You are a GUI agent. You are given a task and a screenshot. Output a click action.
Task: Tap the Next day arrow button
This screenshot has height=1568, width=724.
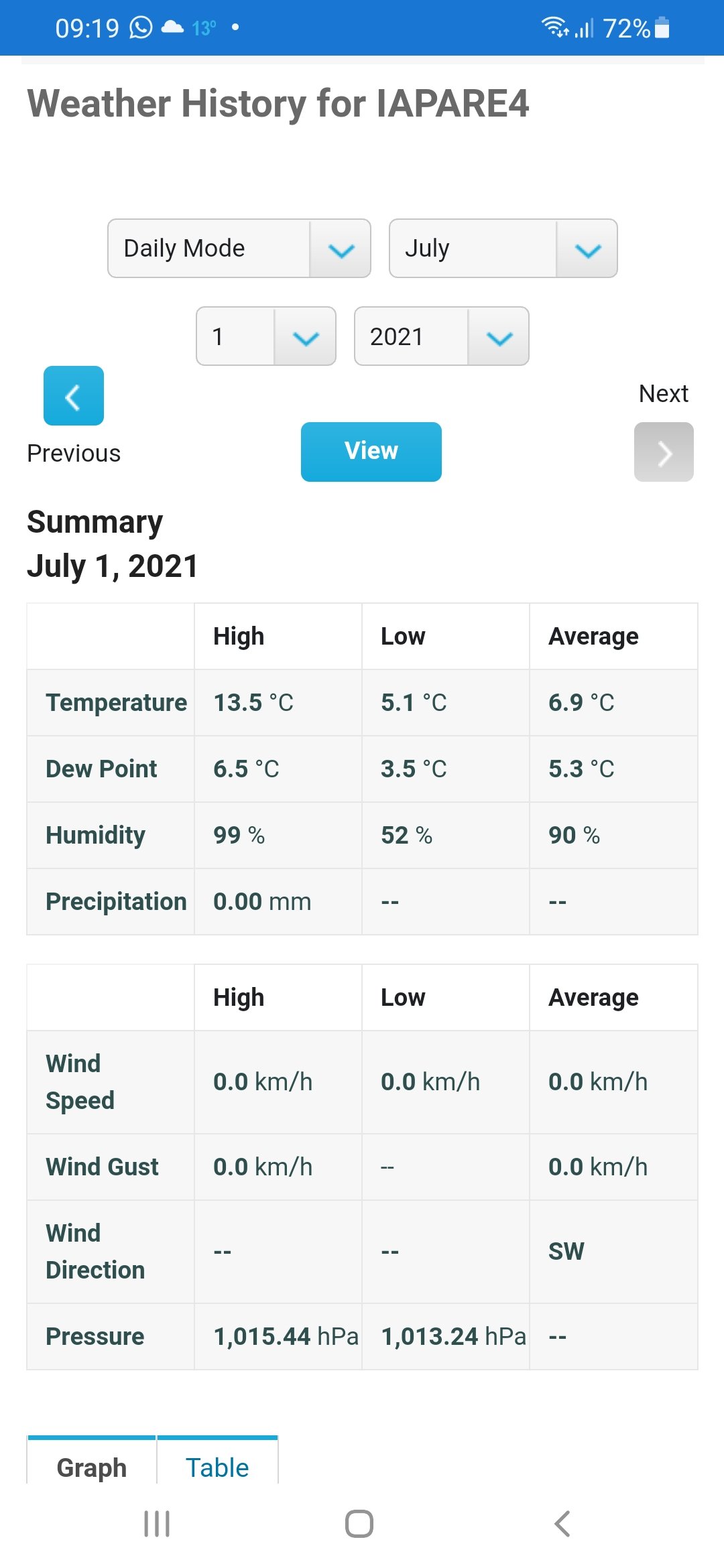tap(664, 452)
